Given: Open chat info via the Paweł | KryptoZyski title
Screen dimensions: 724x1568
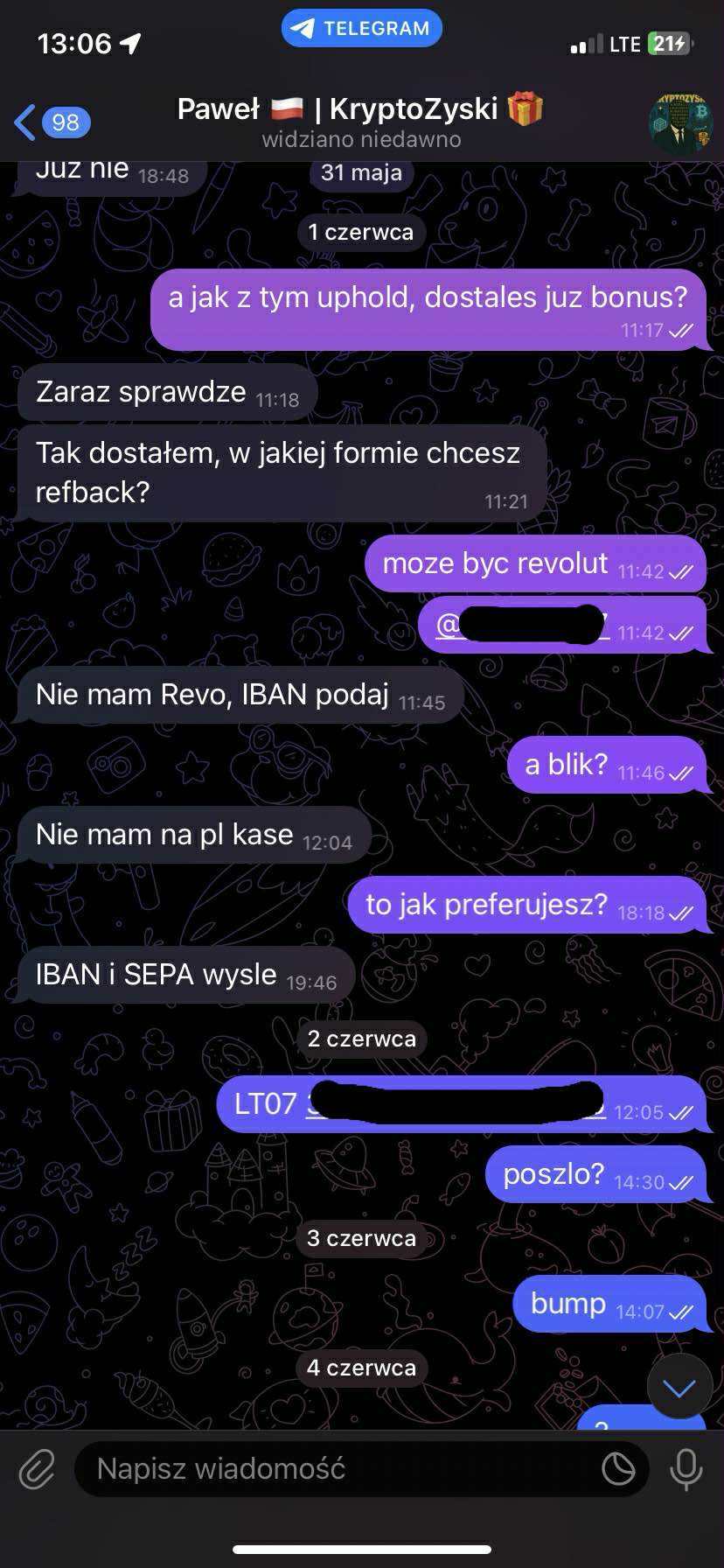Looking at the screenshot, I should pos(360,109).
